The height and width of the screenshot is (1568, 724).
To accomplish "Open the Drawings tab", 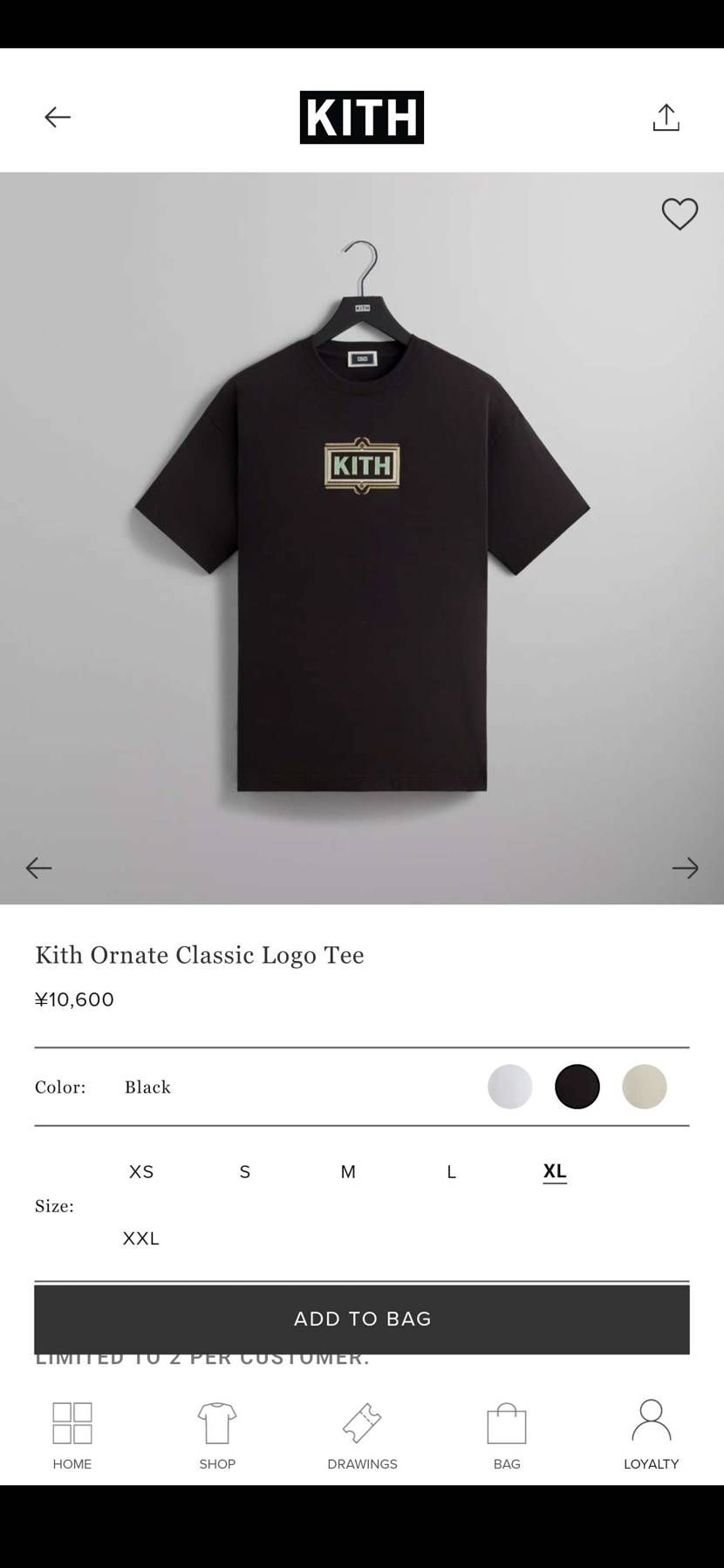I will tap(362, 1436).
